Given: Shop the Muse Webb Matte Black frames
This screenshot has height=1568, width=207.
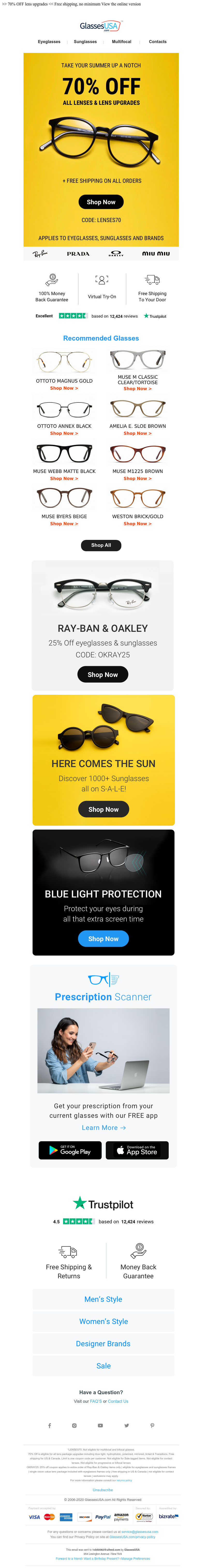Looking at the screenshot, I should click(64, 478).
